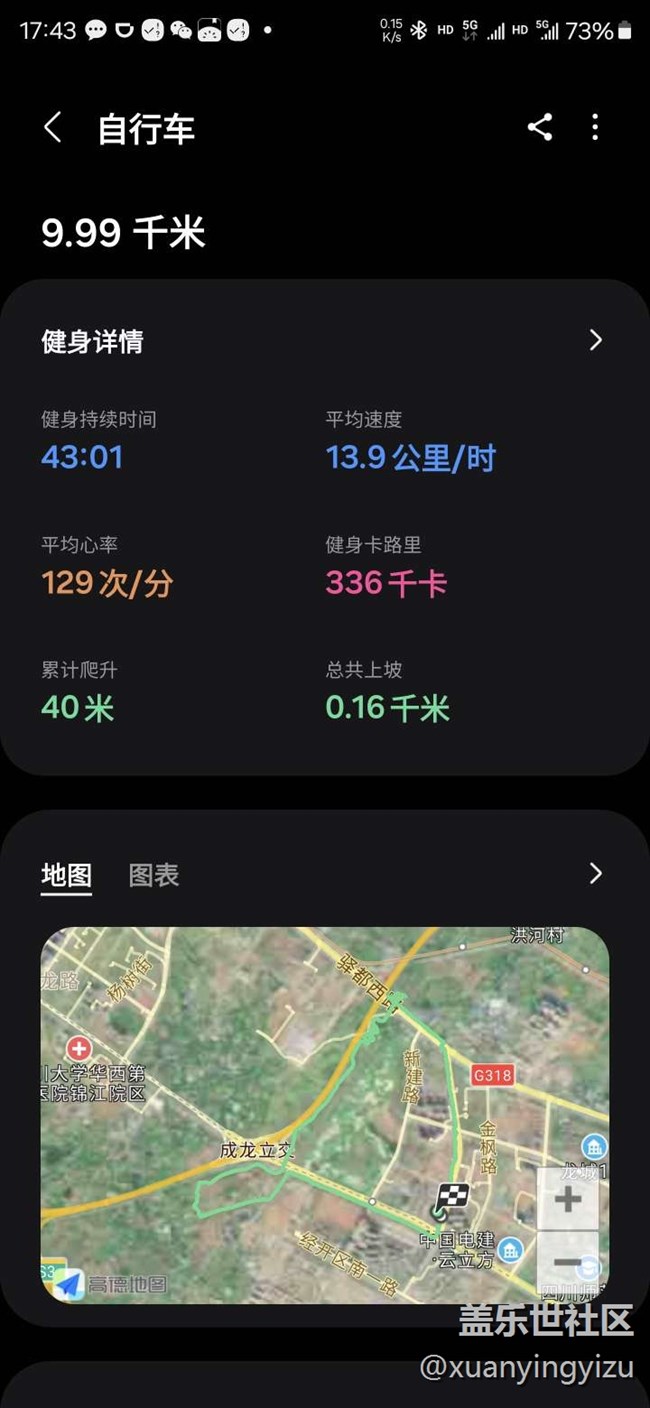Select the 地图 tab
The height and width of the screenshot is (1408, 650).
click(x=66, y=875)
